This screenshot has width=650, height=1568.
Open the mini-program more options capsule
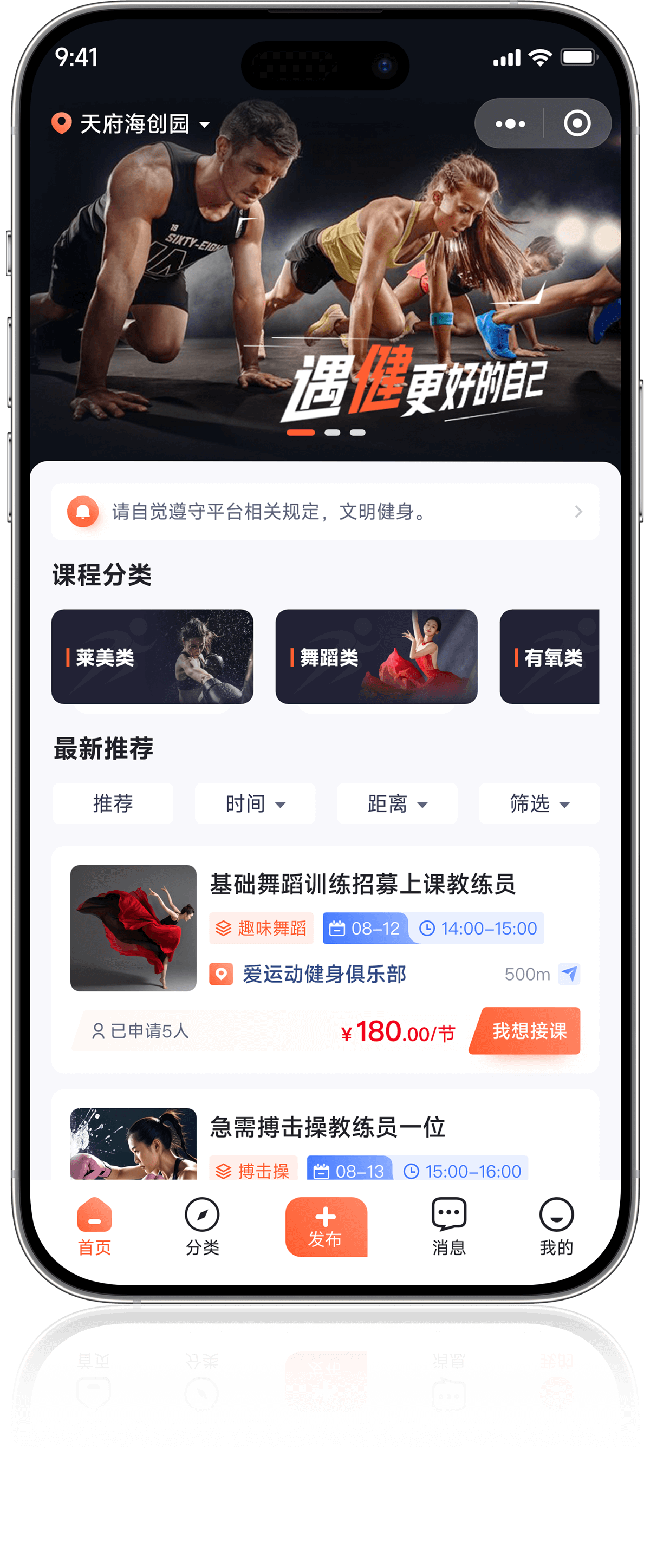point(510,123)
